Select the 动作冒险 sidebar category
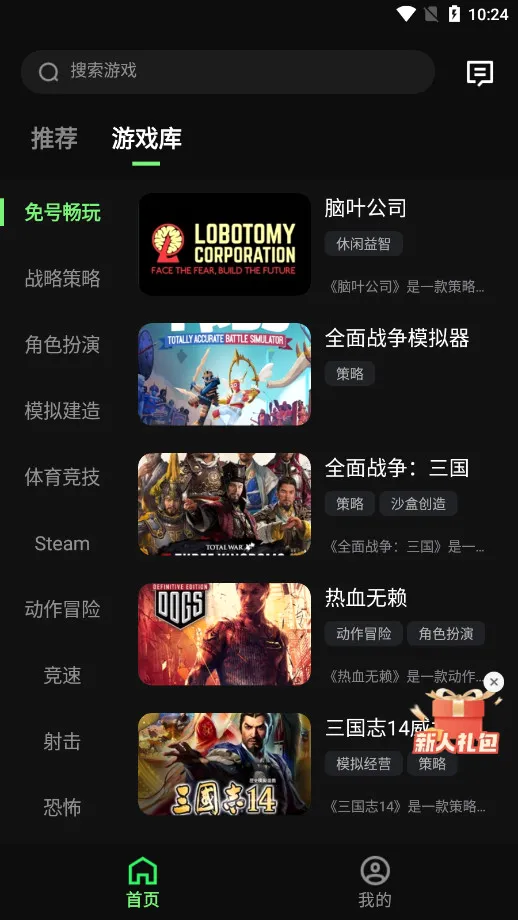Screen dimensions: 518x920 click(x=62, y=609)
